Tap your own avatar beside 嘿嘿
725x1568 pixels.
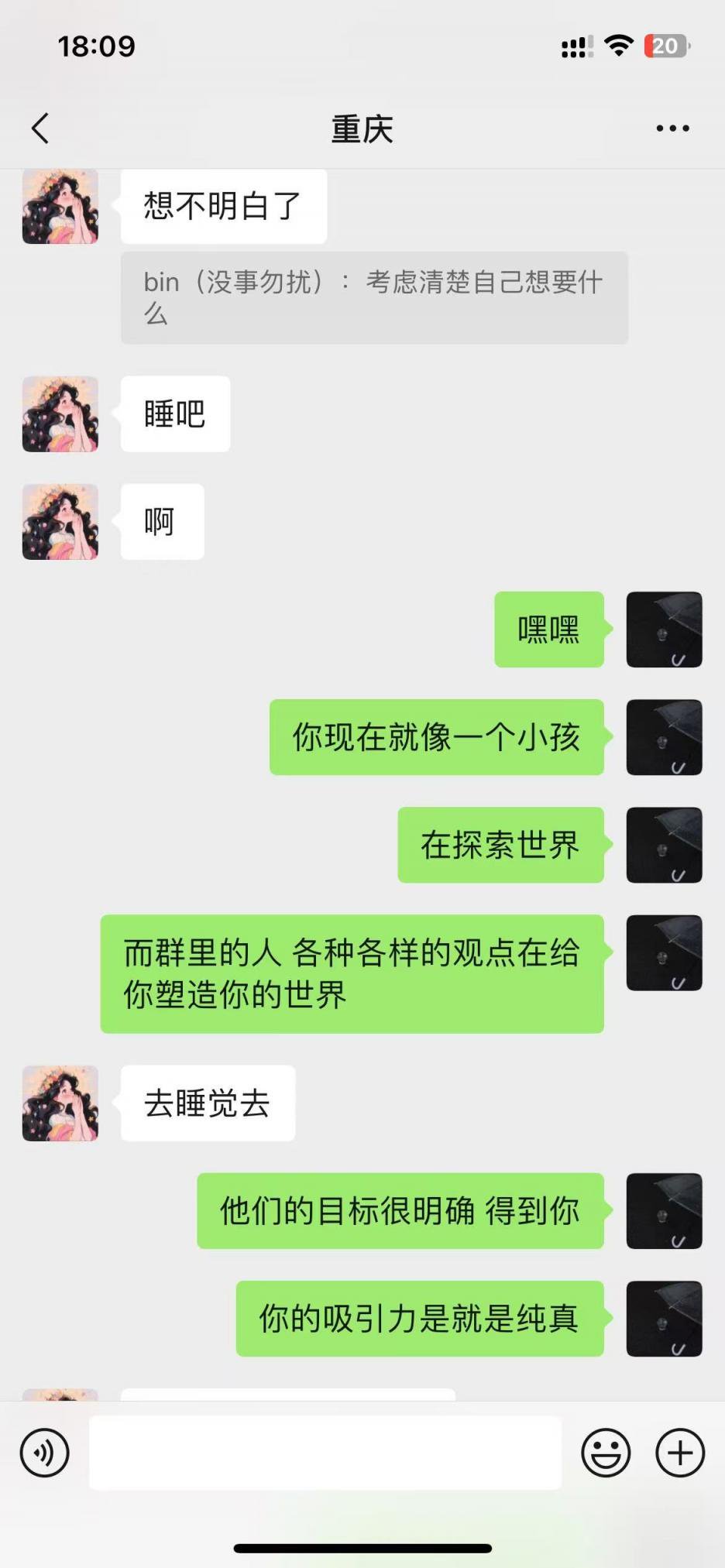point(664,630)
